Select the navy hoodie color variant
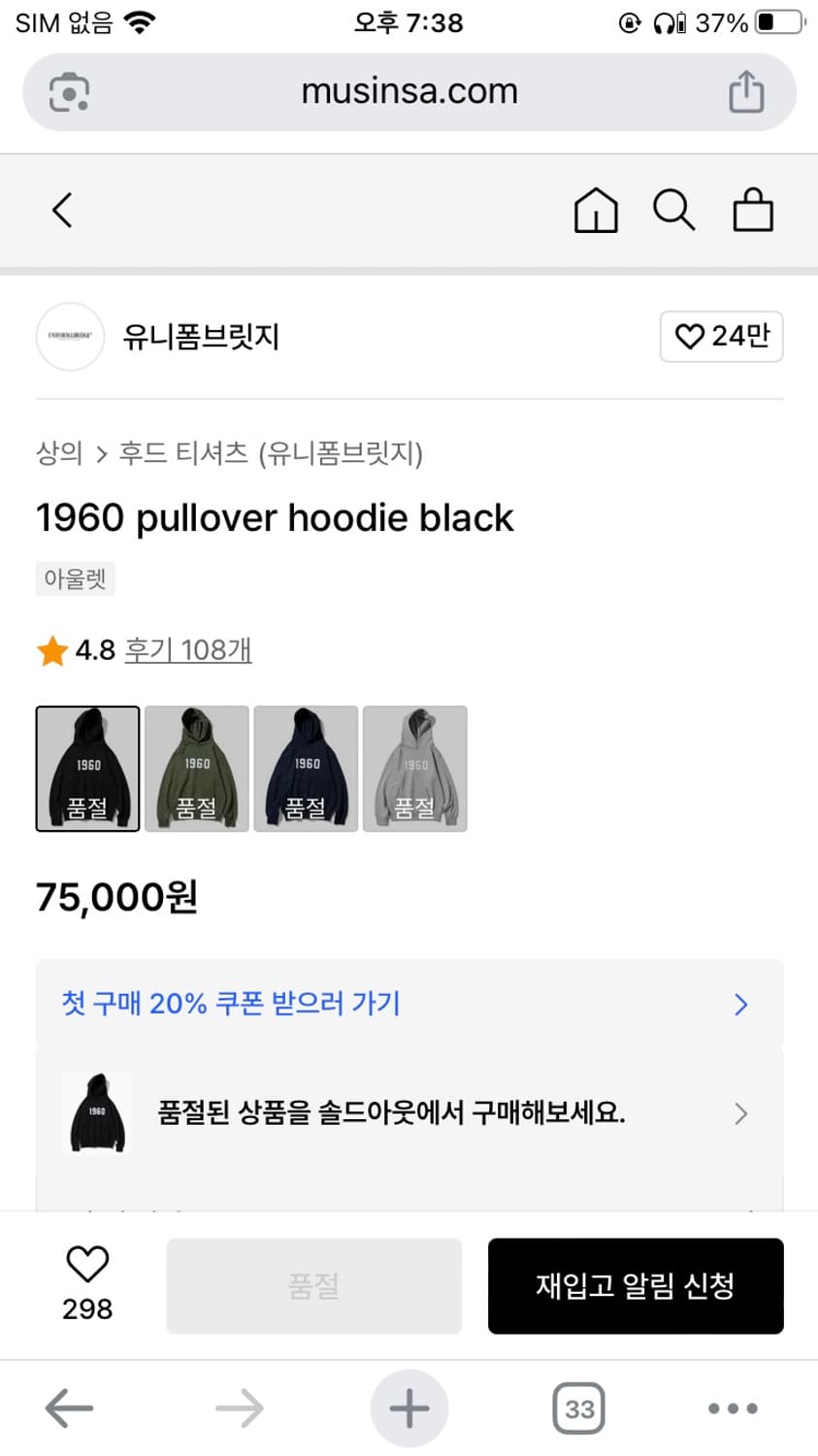The image size is (818, 1456). [306, 769]
